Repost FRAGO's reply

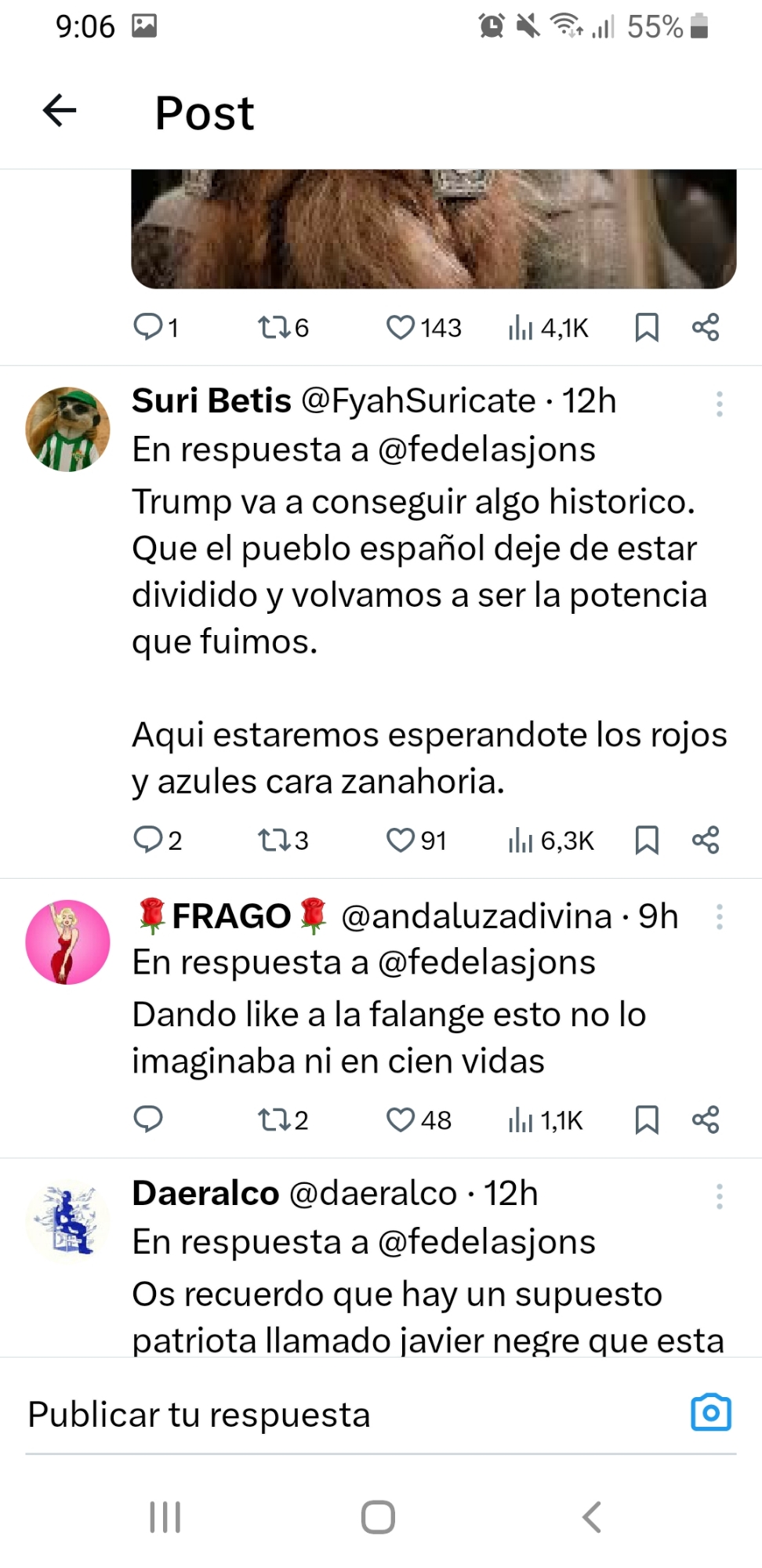274,1120
